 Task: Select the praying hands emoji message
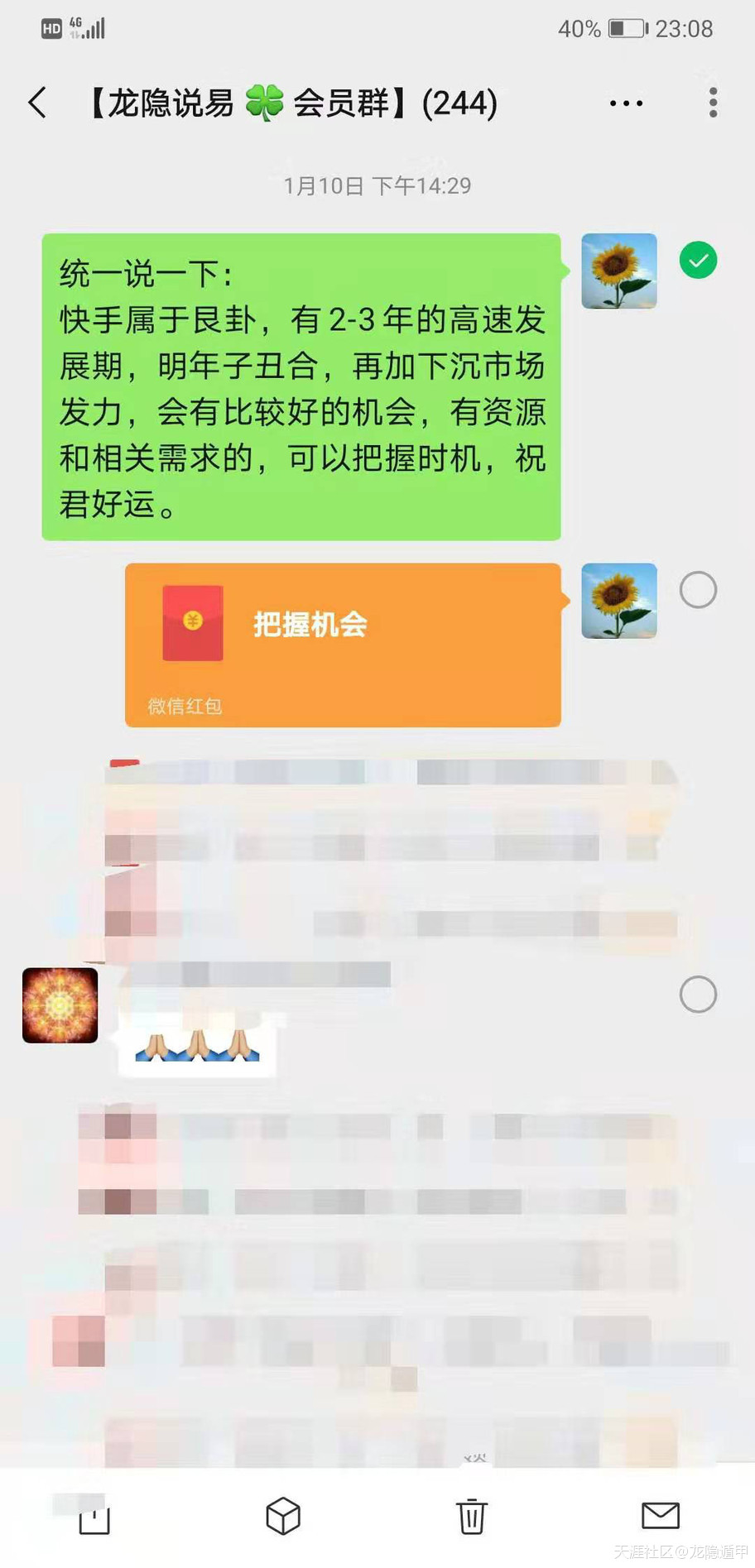point(698,995)
